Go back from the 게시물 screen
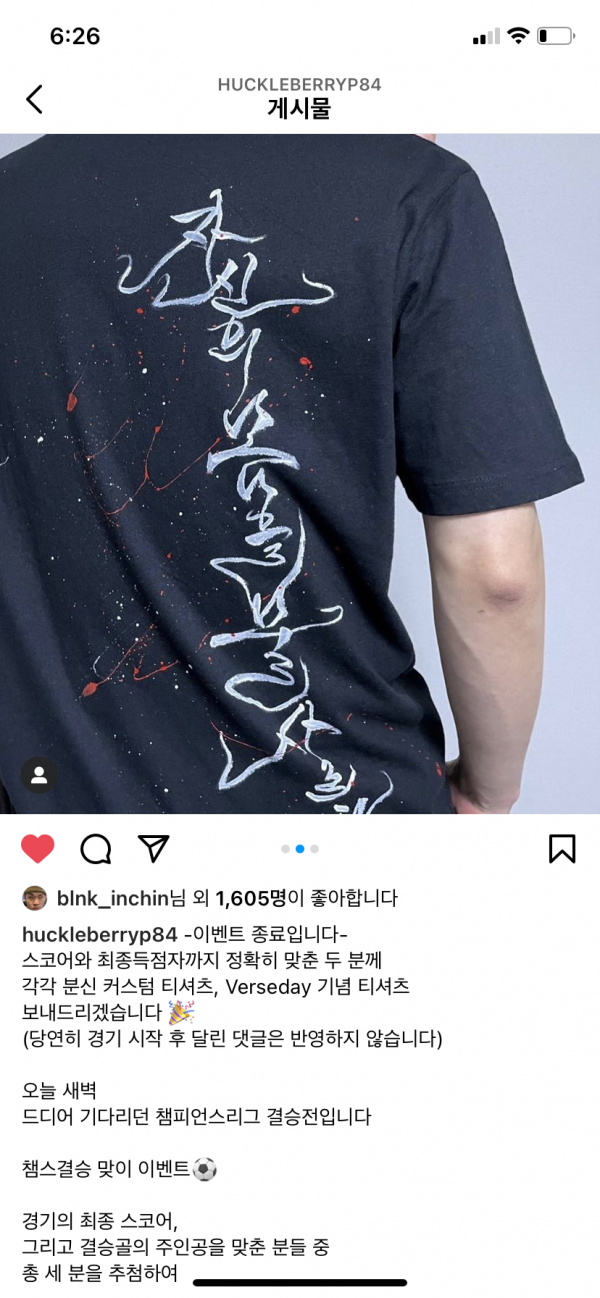600x1298 pixels. 35,98
